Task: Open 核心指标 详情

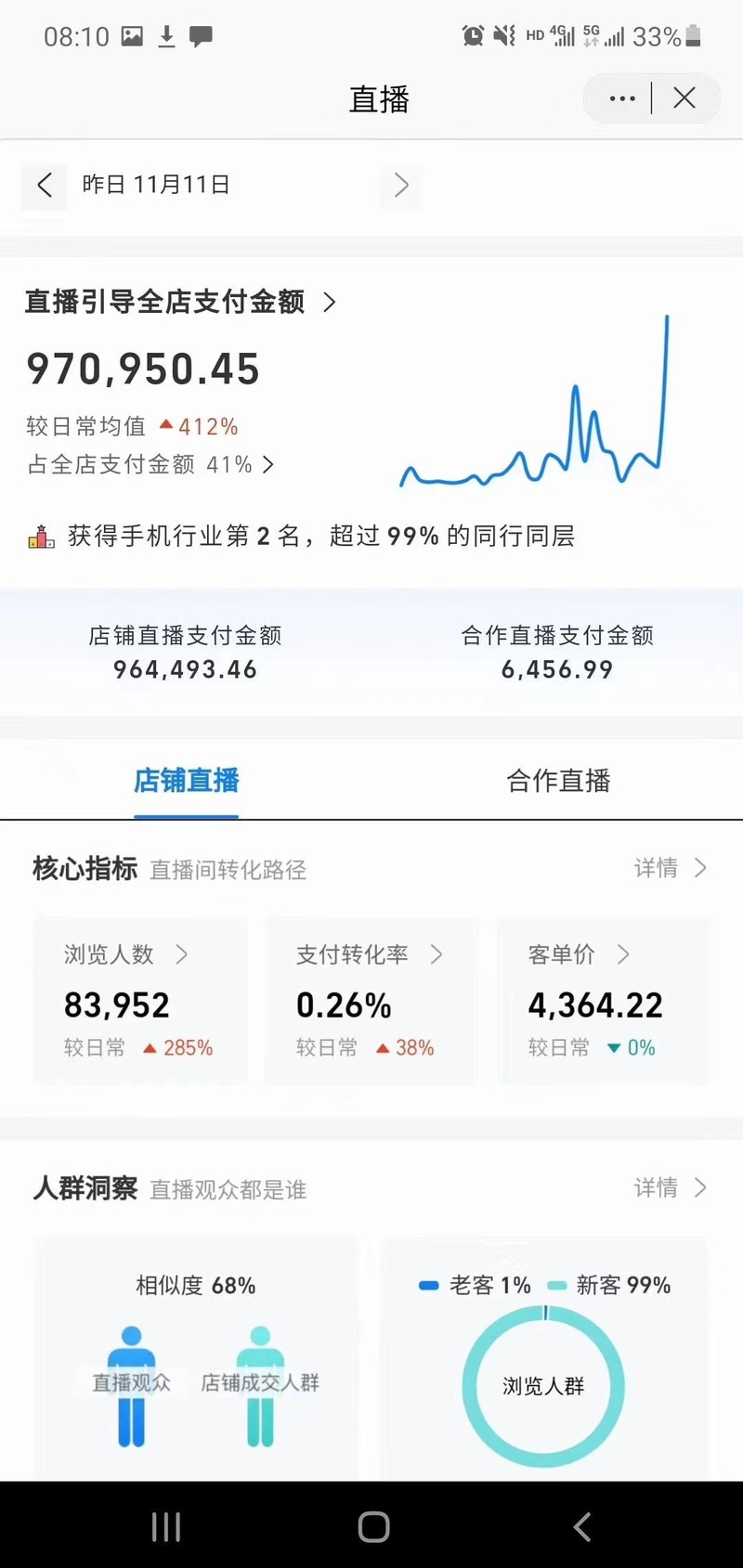Action: coord(670,868)
